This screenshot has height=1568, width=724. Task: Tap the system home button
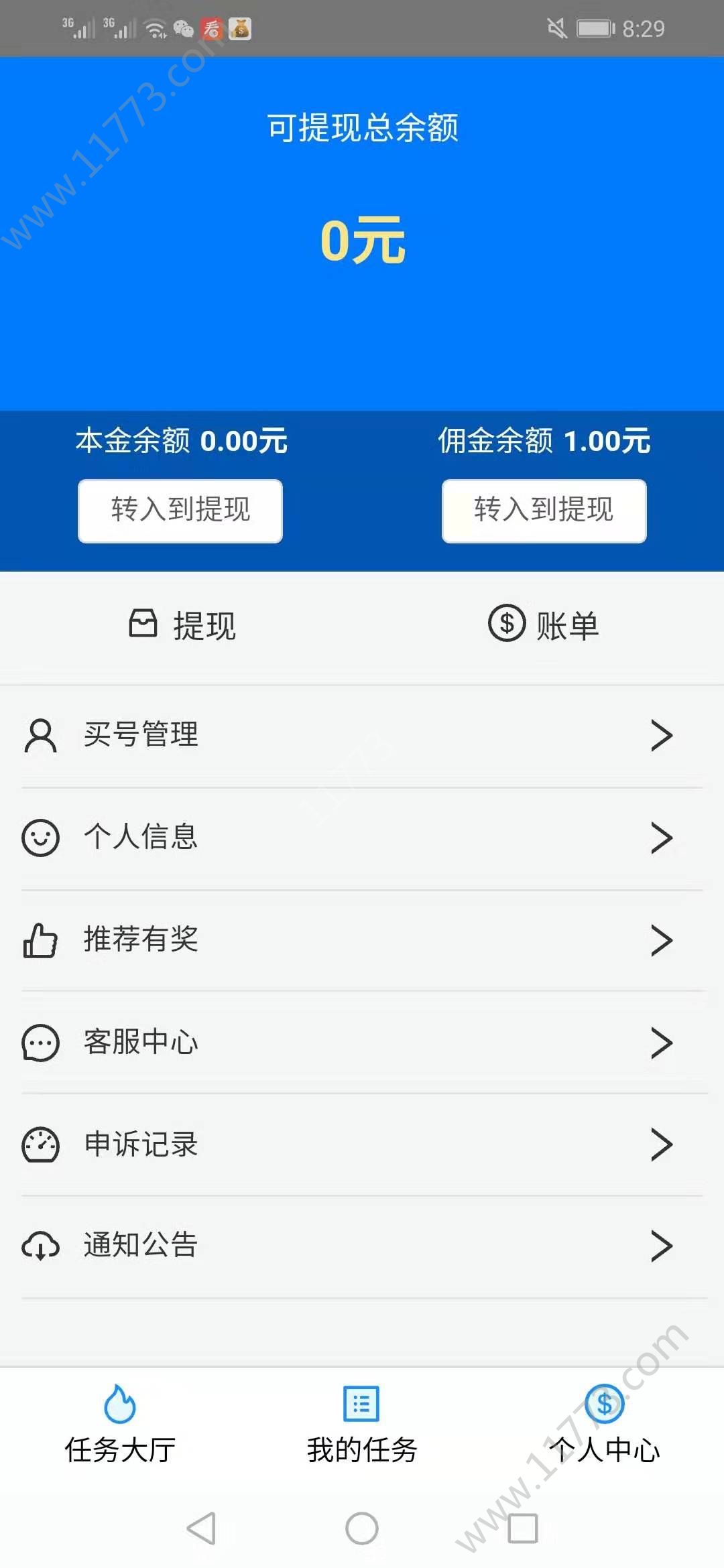click(362, 1528)
